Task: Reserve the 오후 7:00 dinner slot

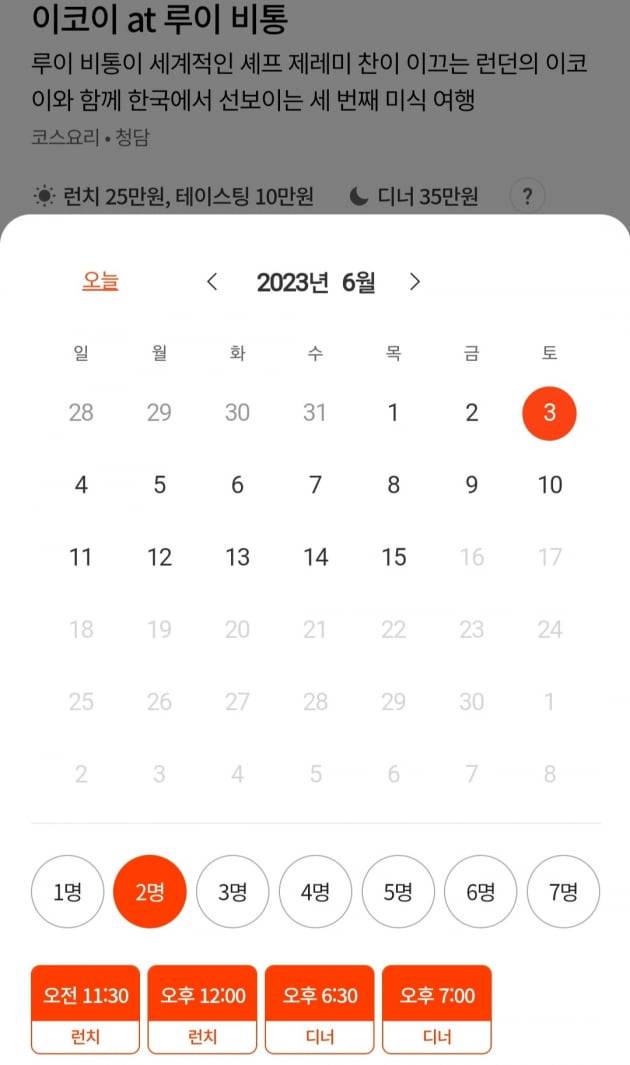Action: click(x=437, y=1009)
